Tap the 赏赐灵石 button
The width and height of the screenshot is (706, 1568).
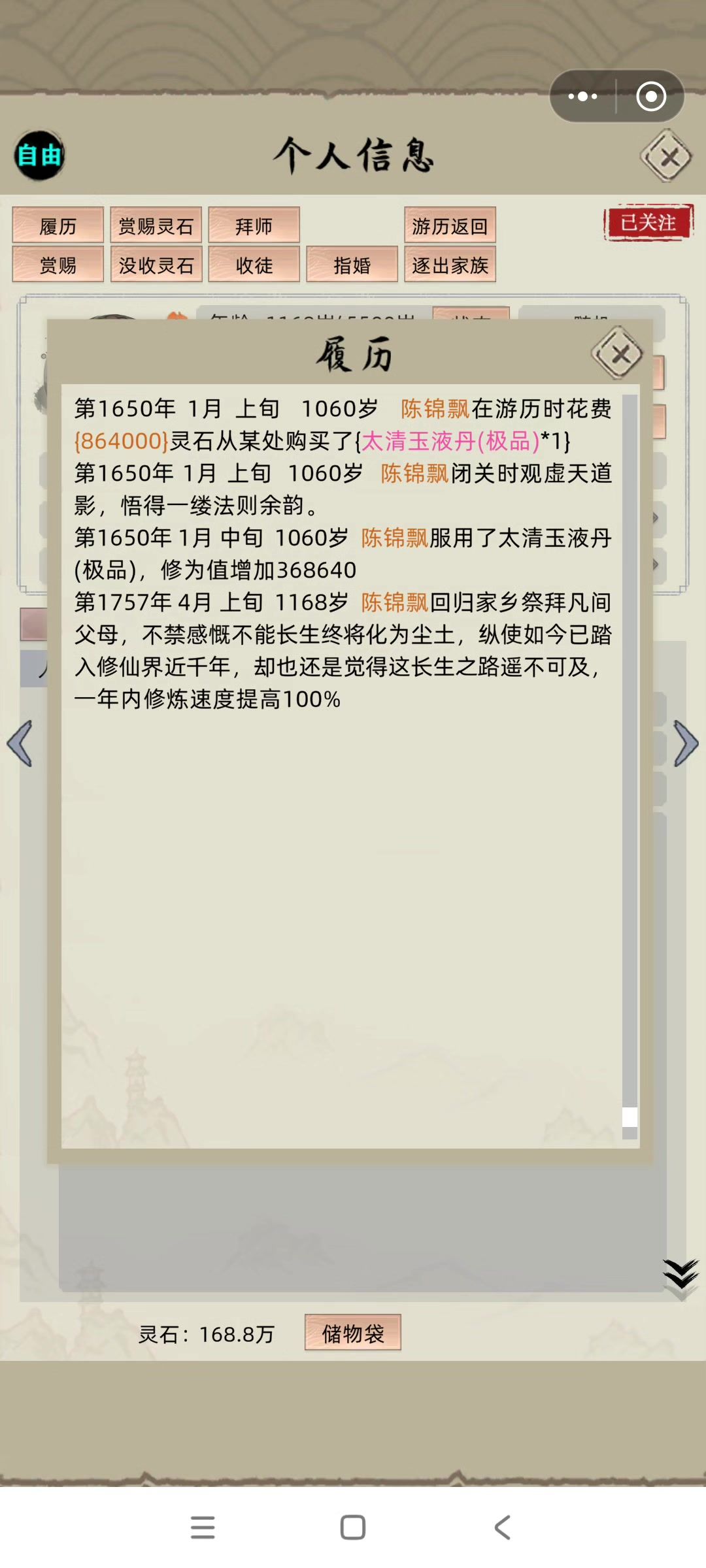click(x=156, y=225)
